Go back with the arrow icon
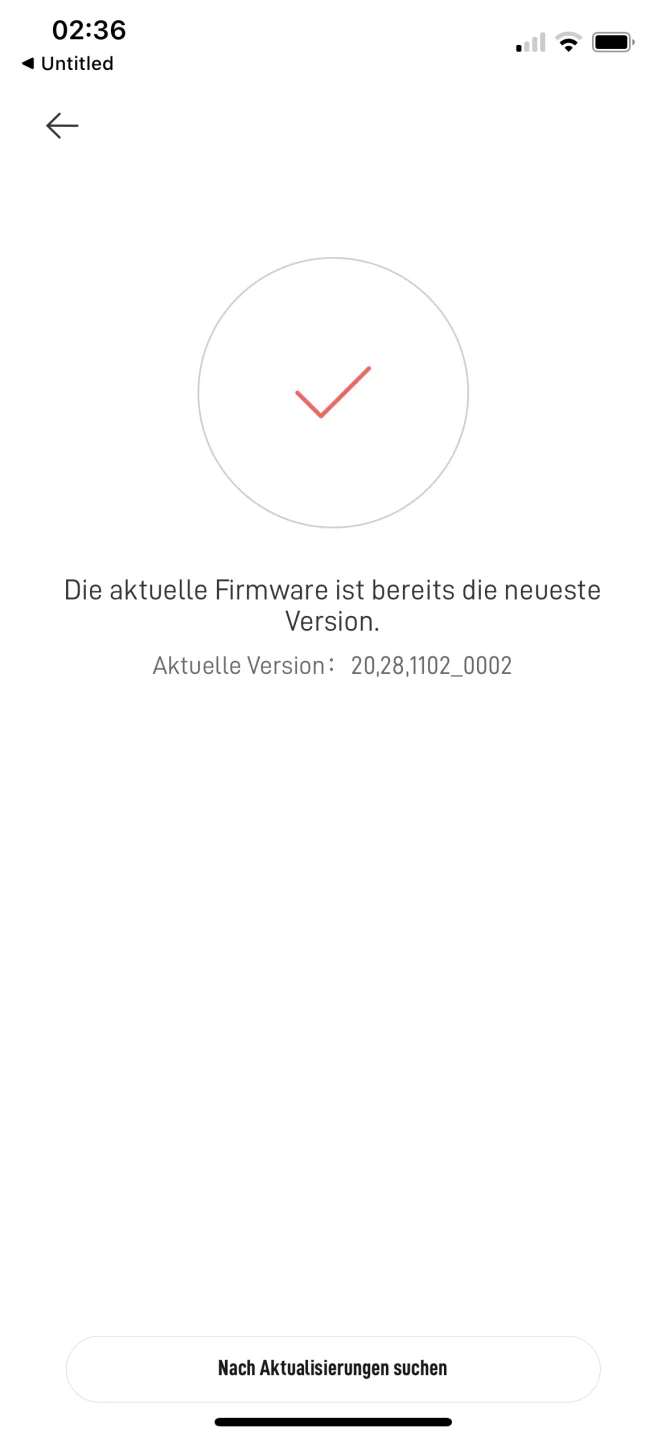 click(x=62, y=125)
